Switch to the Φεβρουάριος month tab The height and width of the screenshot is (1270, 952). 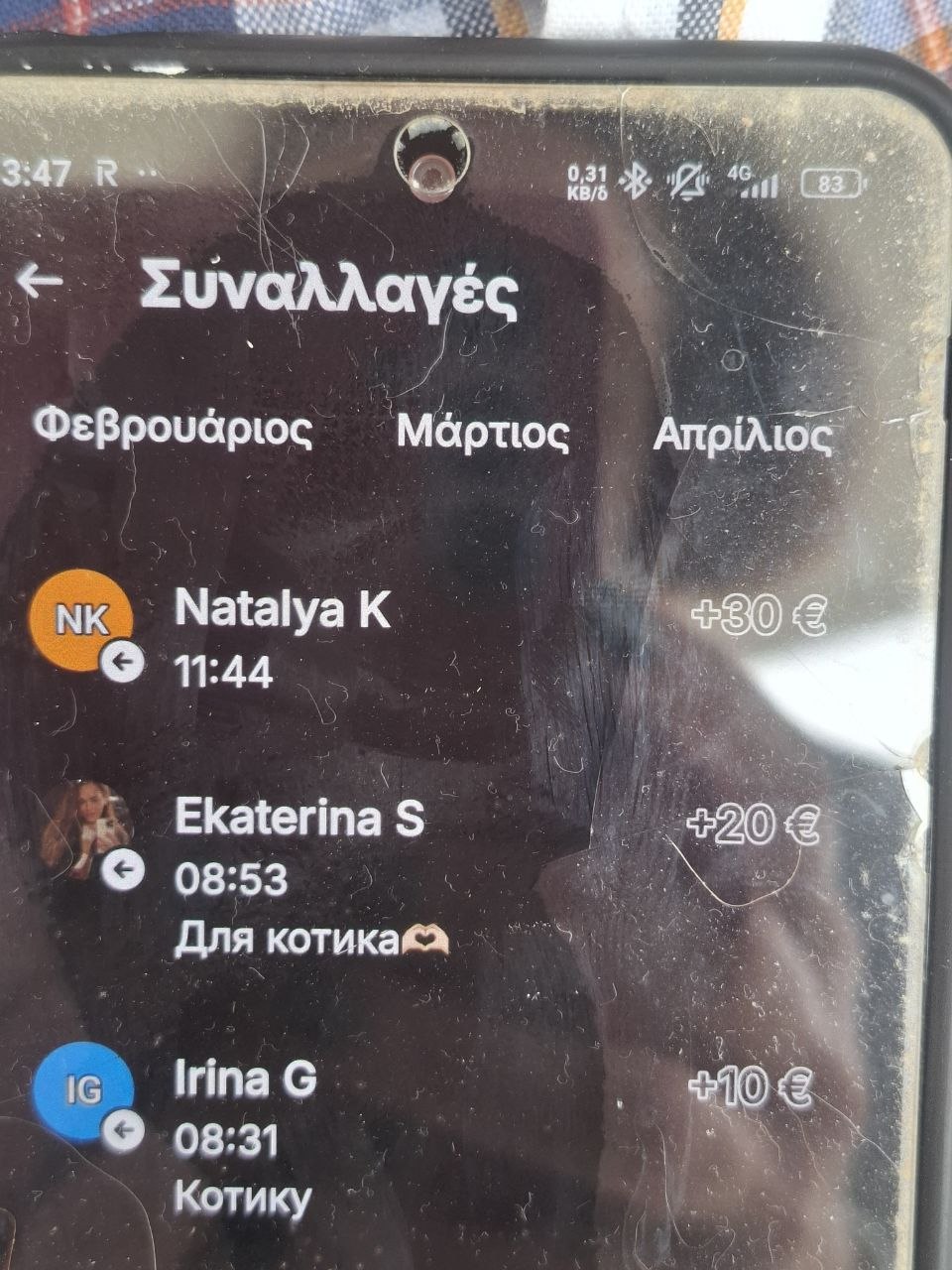point(173,428)
